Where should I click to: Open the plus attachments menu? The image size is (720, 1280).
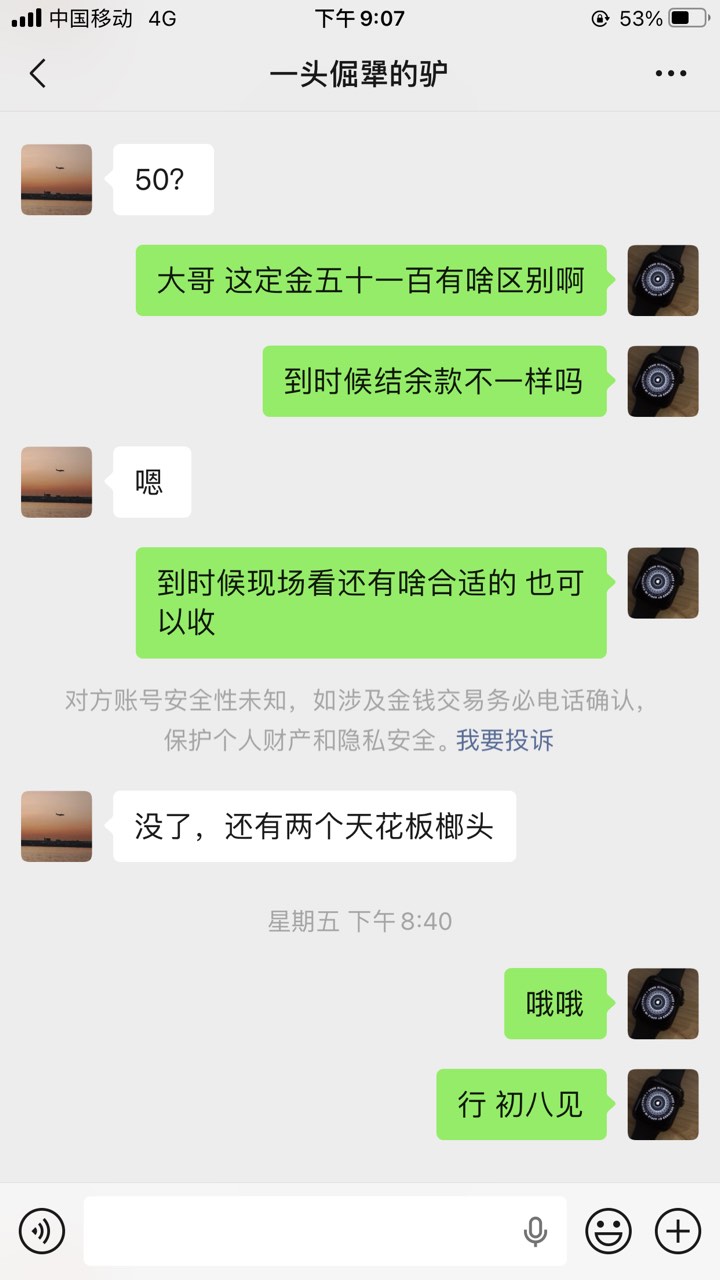tap(677, 1230)
